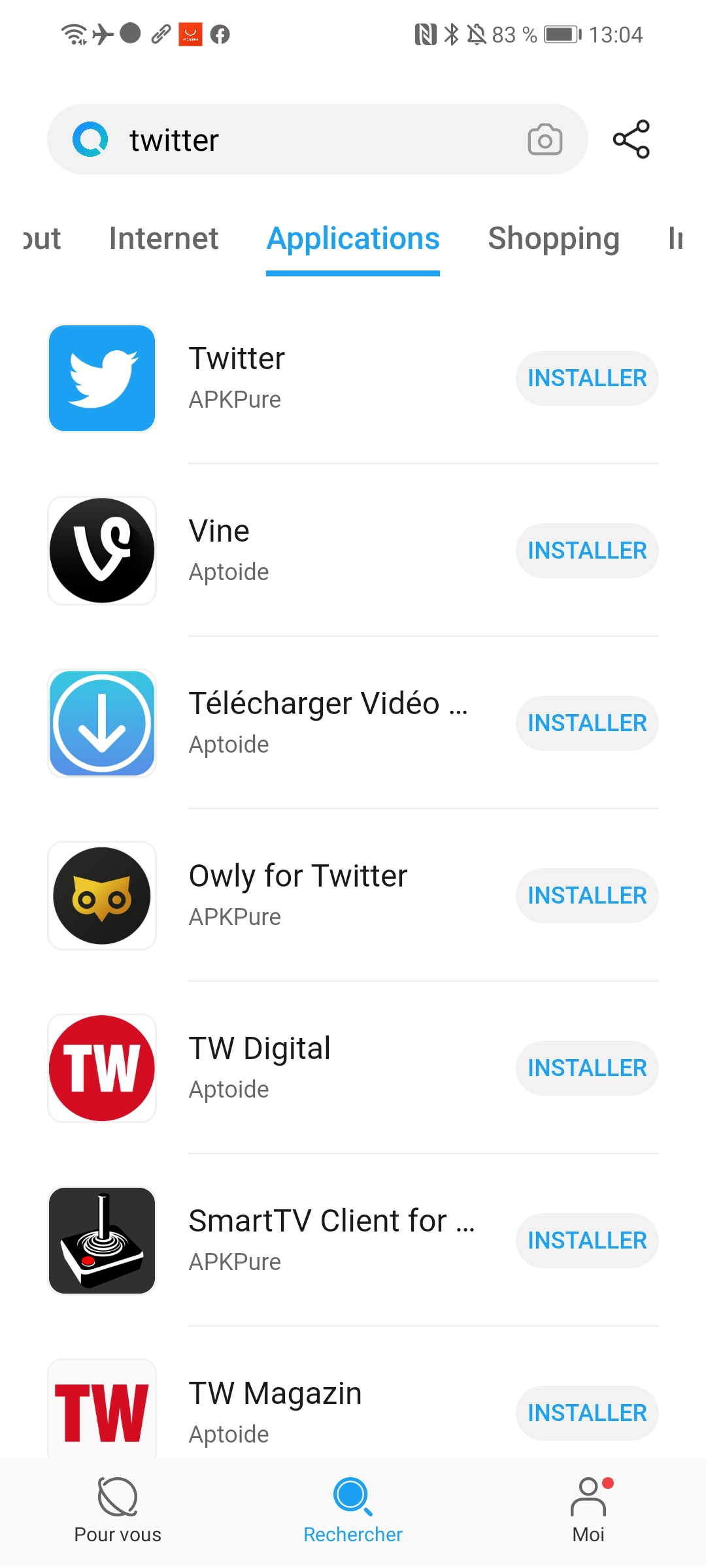Tap the Télécharger Vidéo download arrow icon

[102, 723]
